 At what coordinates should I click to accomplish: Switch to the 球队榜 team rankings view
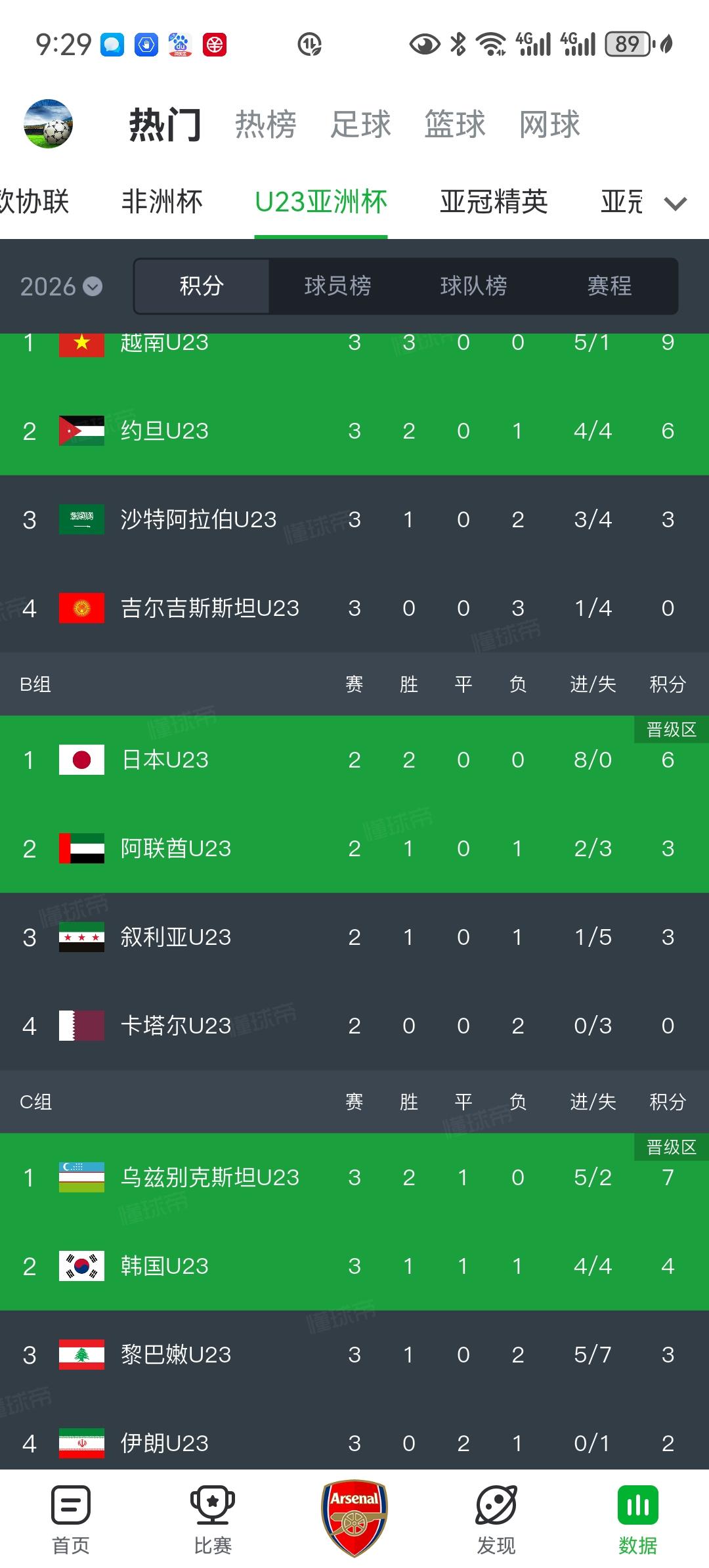click(x=474, y=286)
